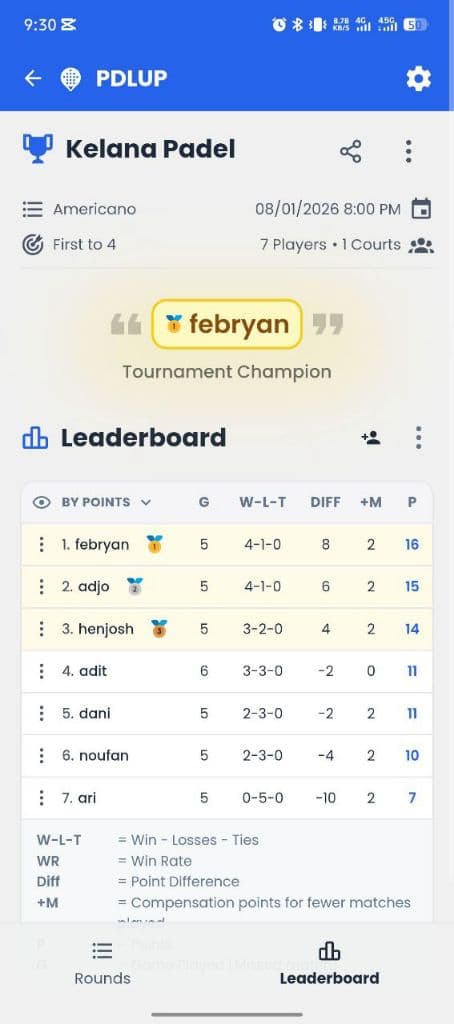Viewport: 454px width, 1024px height.
Task: Go back with the top arrow
Action: pos(33,78)
